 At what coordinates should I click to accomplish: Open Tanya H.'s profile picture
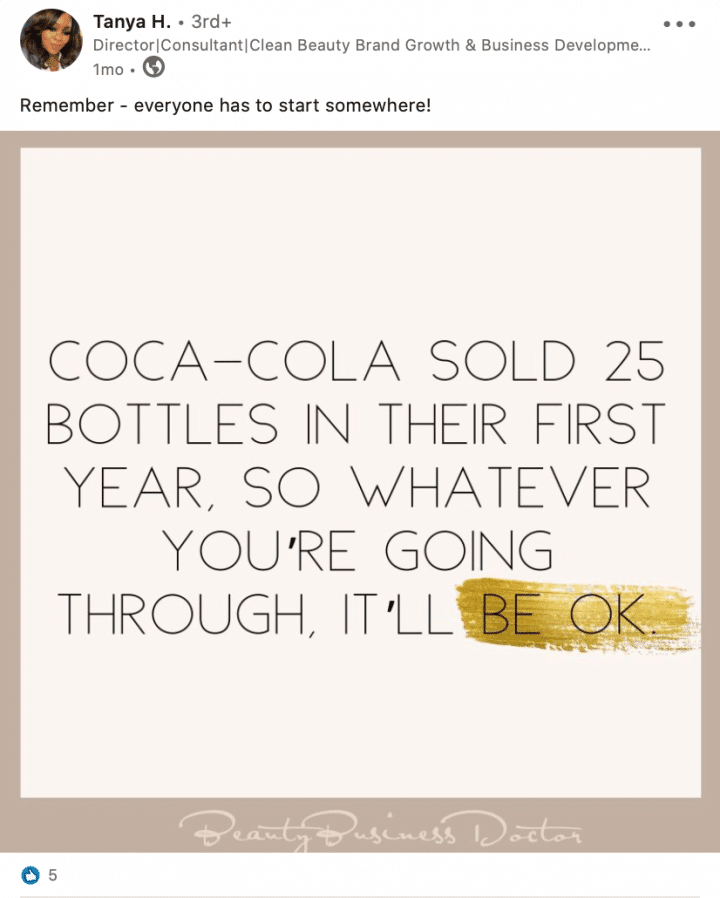(x=51, y=40)
